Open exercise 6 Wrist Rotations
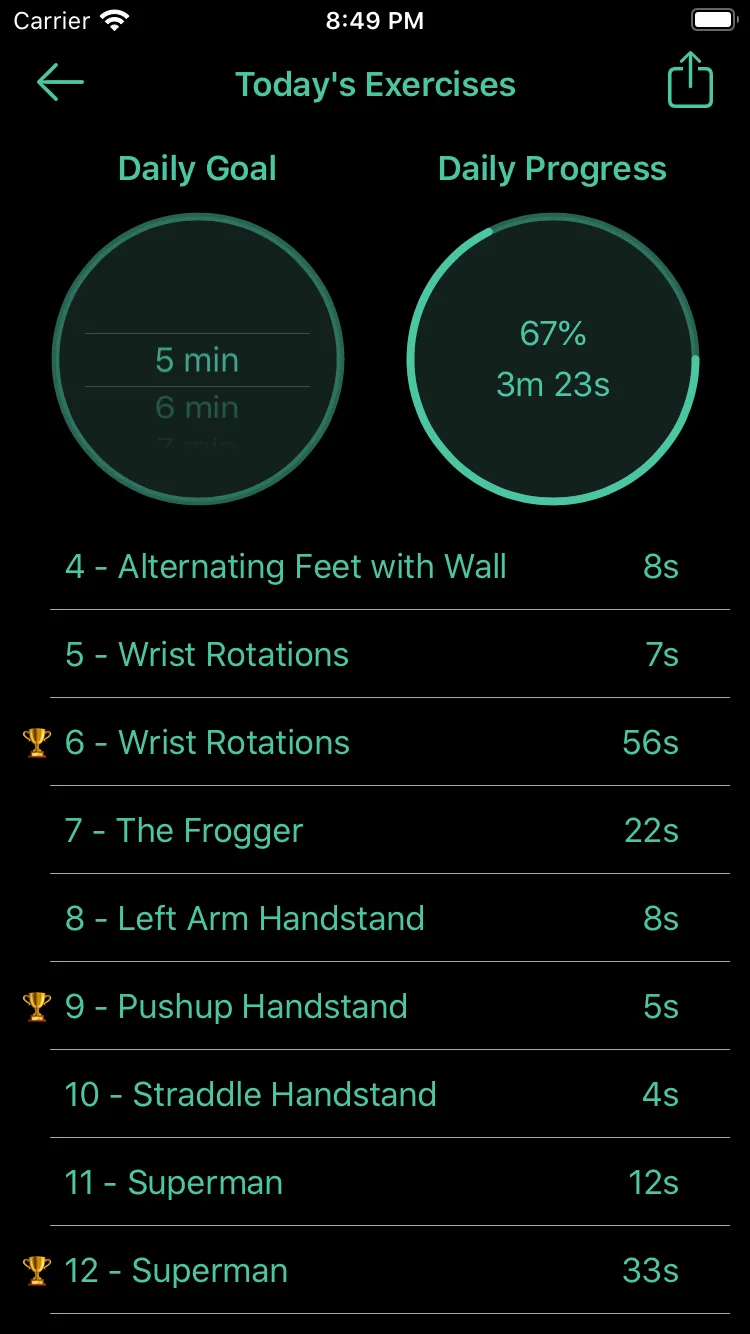Viewport: 750px width, 1334px height. 375,742
